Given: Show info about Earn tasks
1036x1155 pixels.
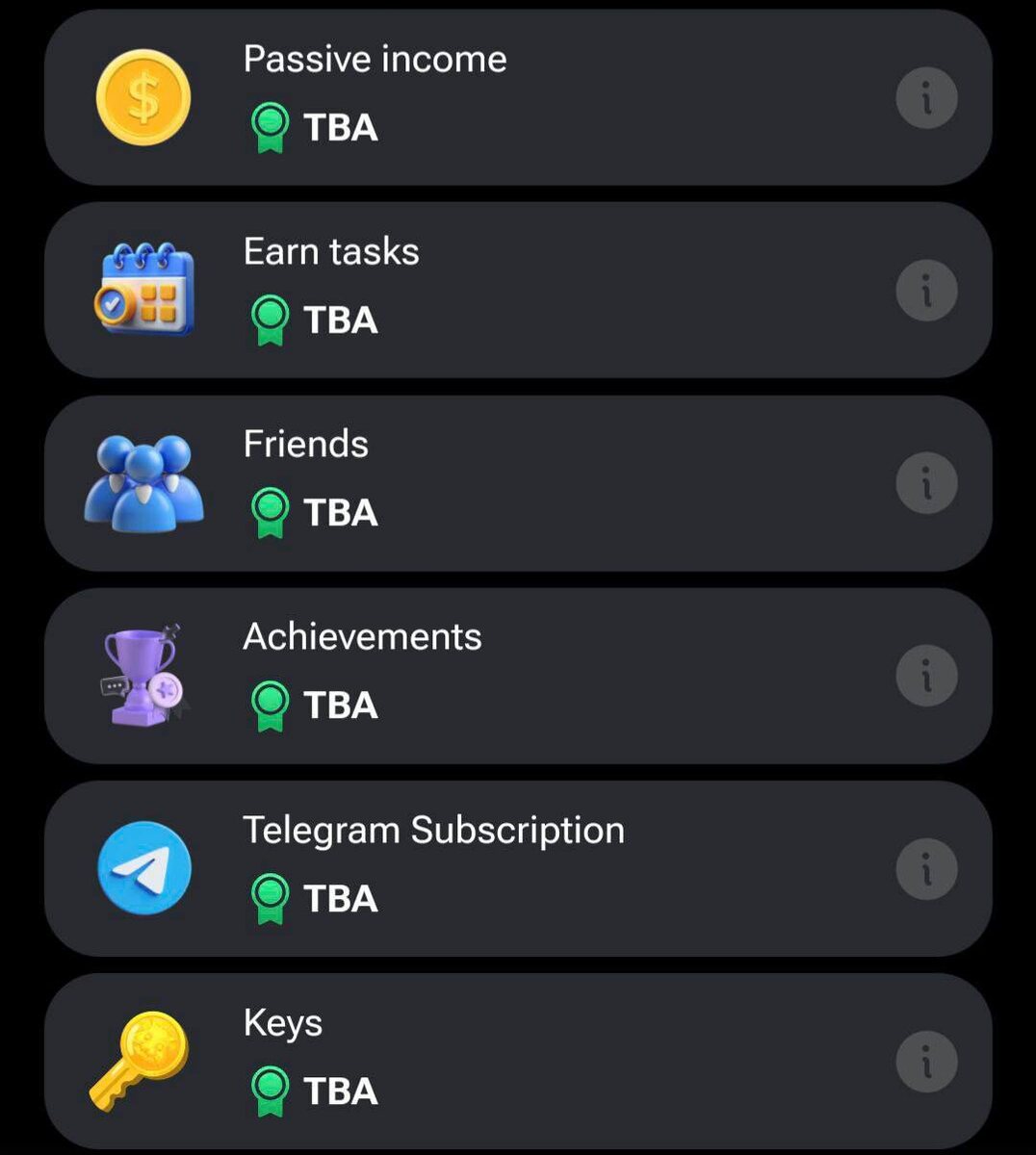Looking at the screenshot, I should [x=926, y=290].
